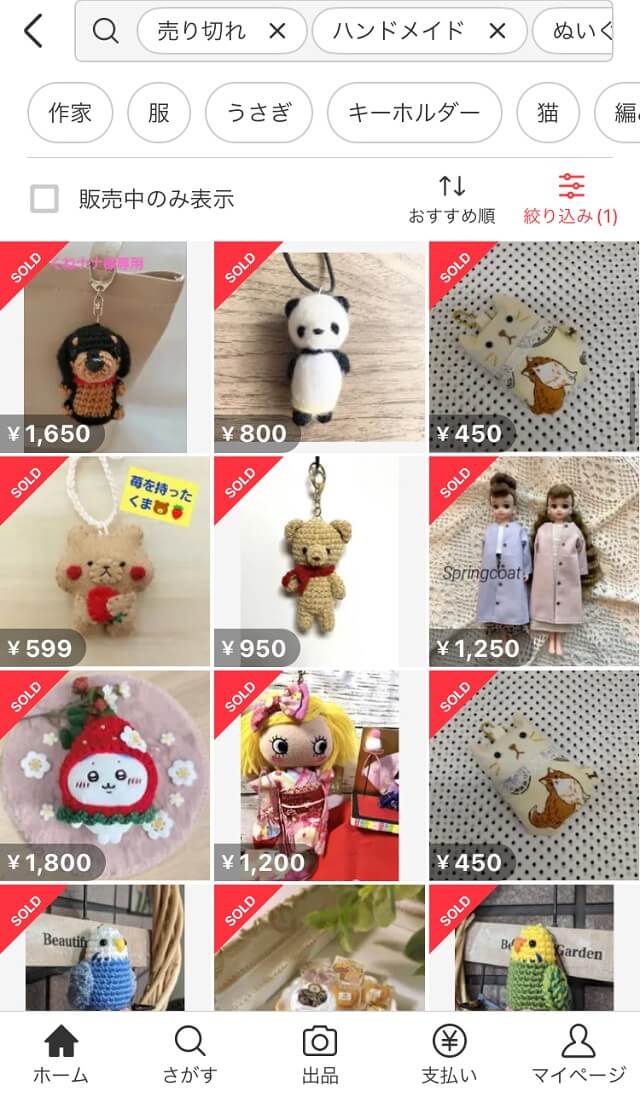Open the ¥950 teddy bear keychain item
This screenshot has width=640, height=1097.
[319, 561]
